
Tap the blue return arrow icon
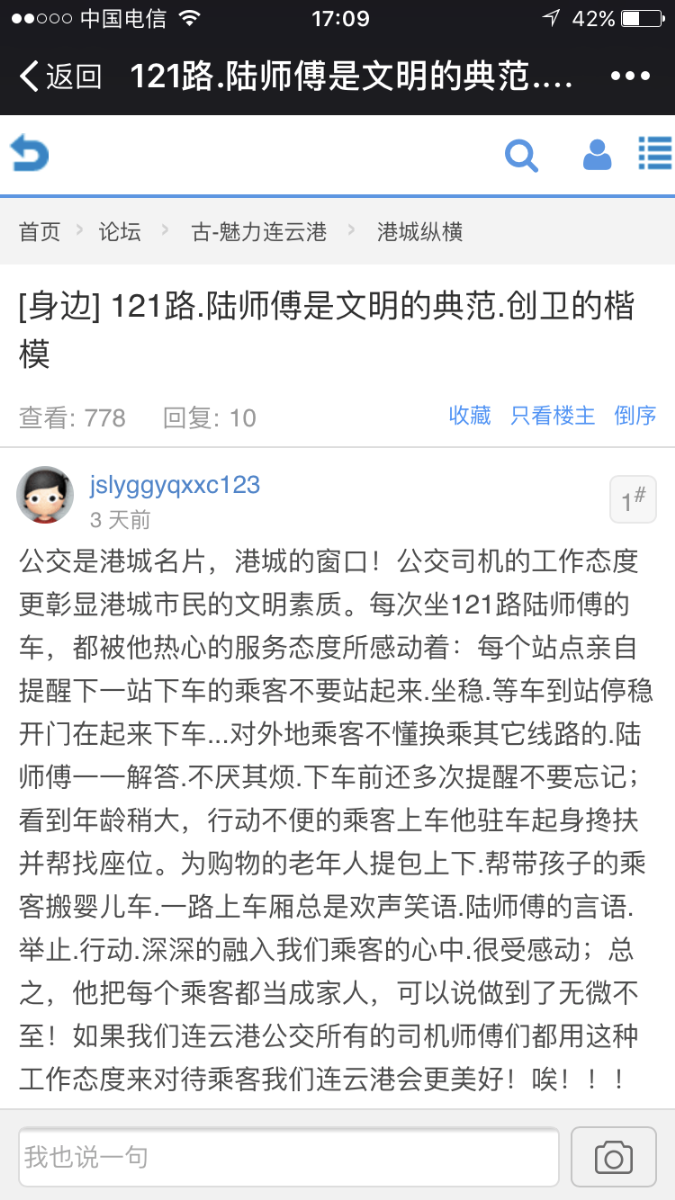[30, 155]
